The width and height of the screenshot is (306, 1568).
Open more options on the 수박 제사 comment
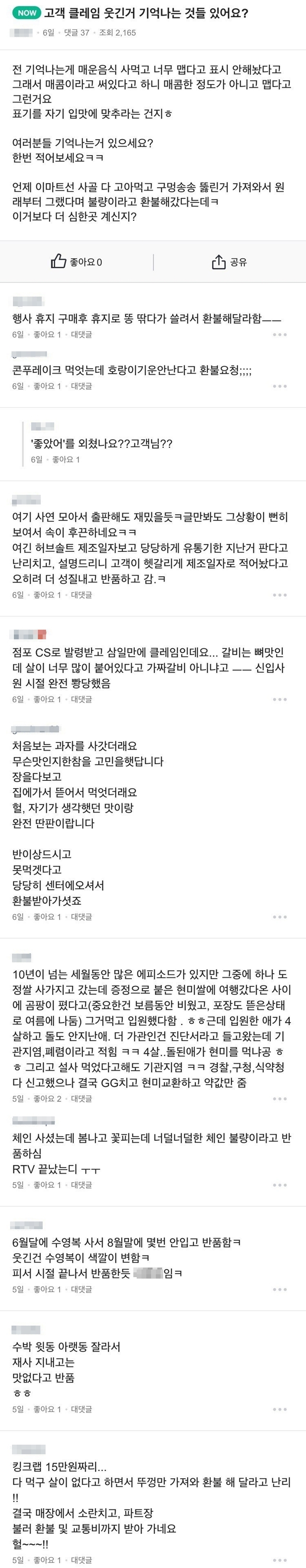(x=279, y=1409)
